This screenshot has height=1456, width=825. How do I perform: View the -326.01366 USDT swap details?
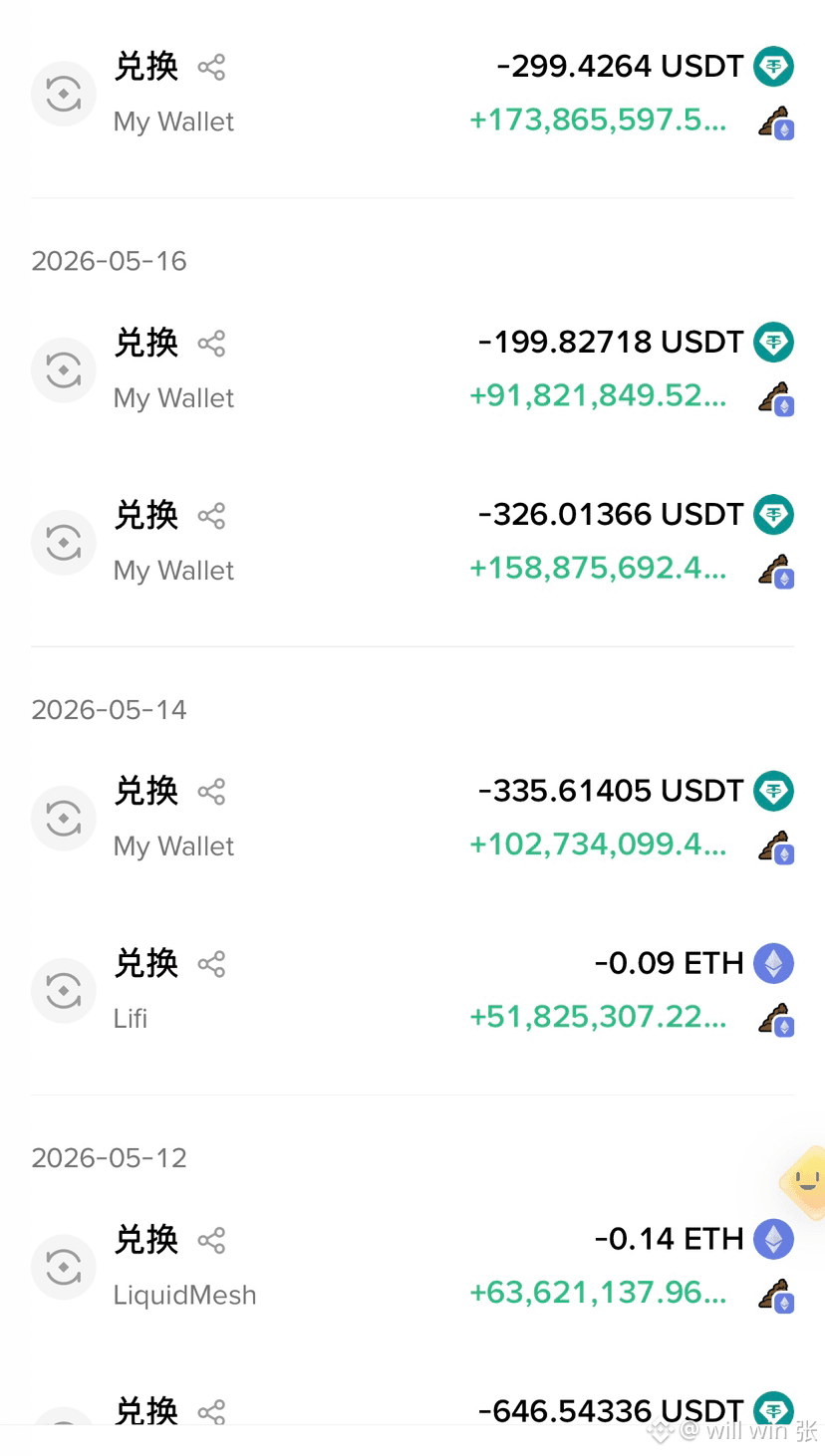[412, 542]
